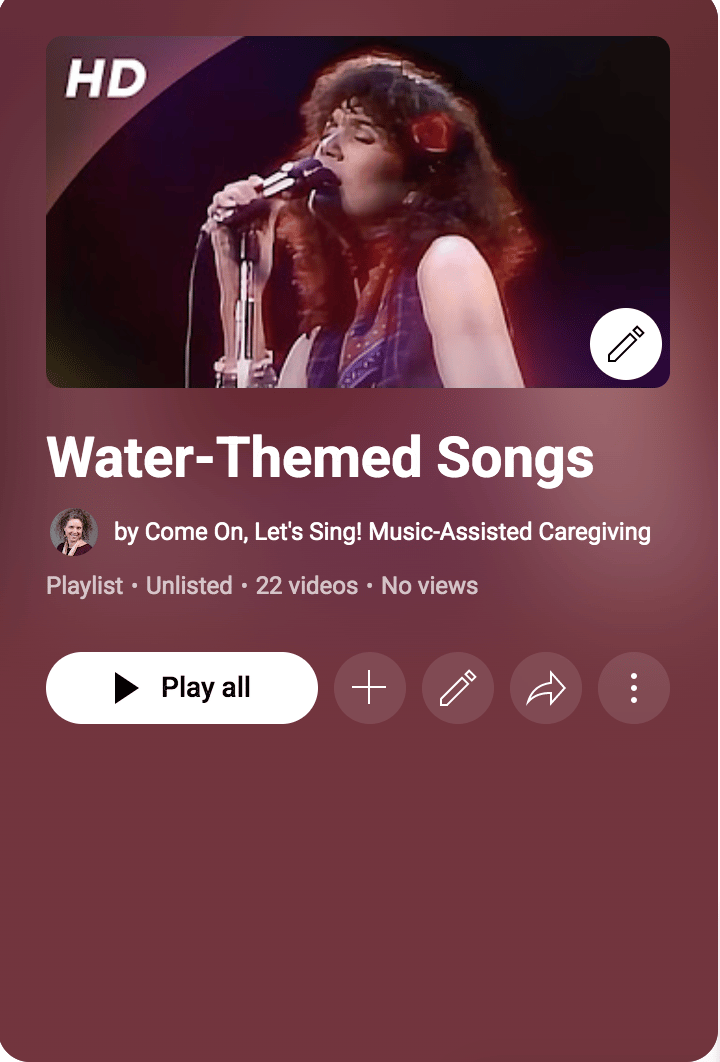Image resolution: width=720 pixels, height=1062 pixels.
Task: Edit playlist details beside the plus icon
Action: pyautogui.click(x=458, y=688)
